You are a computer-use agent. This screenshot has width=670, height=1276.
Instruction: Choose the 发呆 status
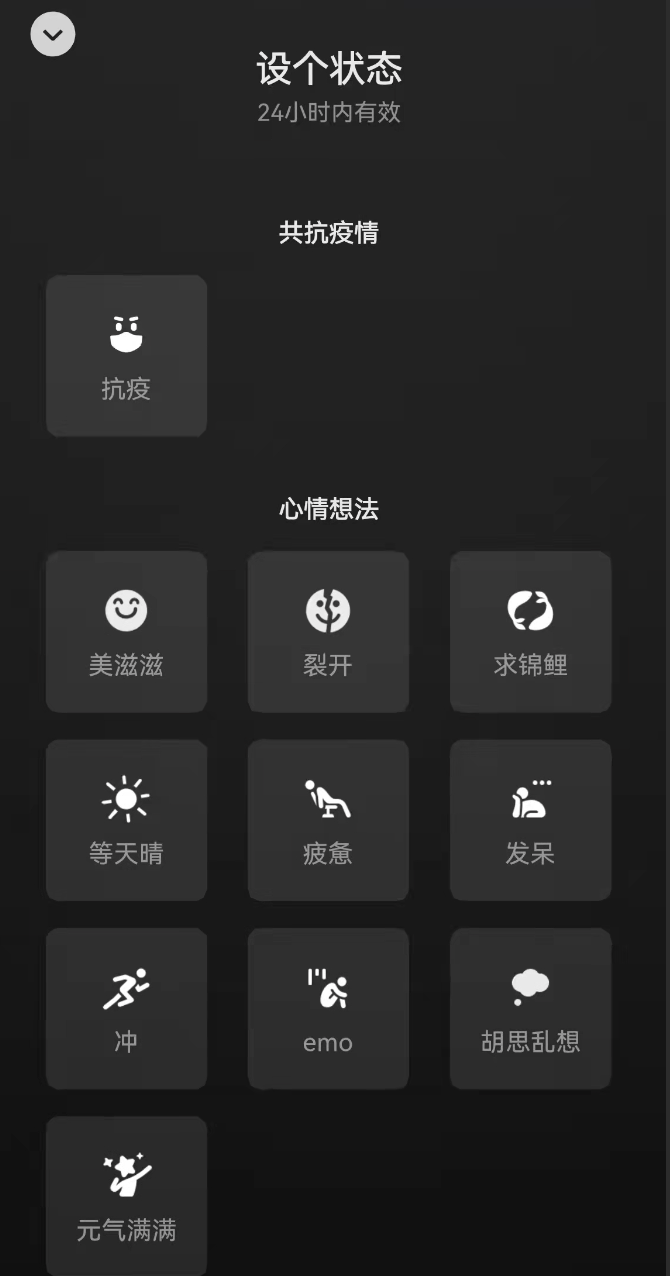point(530,820)
